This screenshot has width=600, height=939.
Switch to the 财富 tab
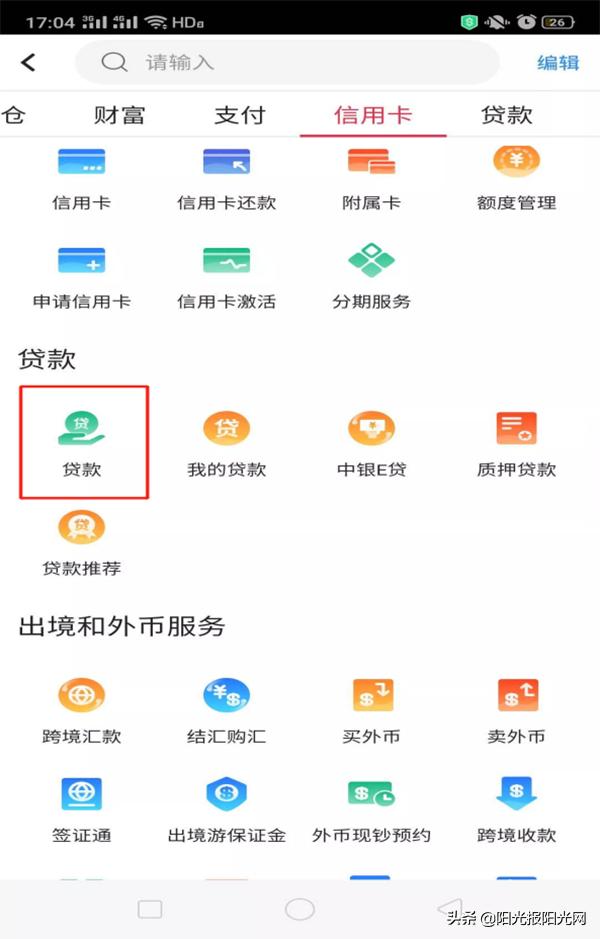pyautogui.click(x=120, y=115)
